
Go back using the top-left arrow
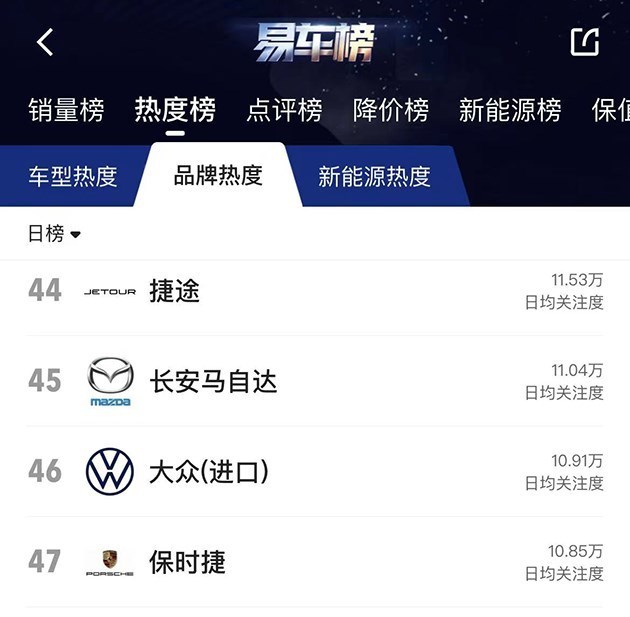(x=45, y=42)
